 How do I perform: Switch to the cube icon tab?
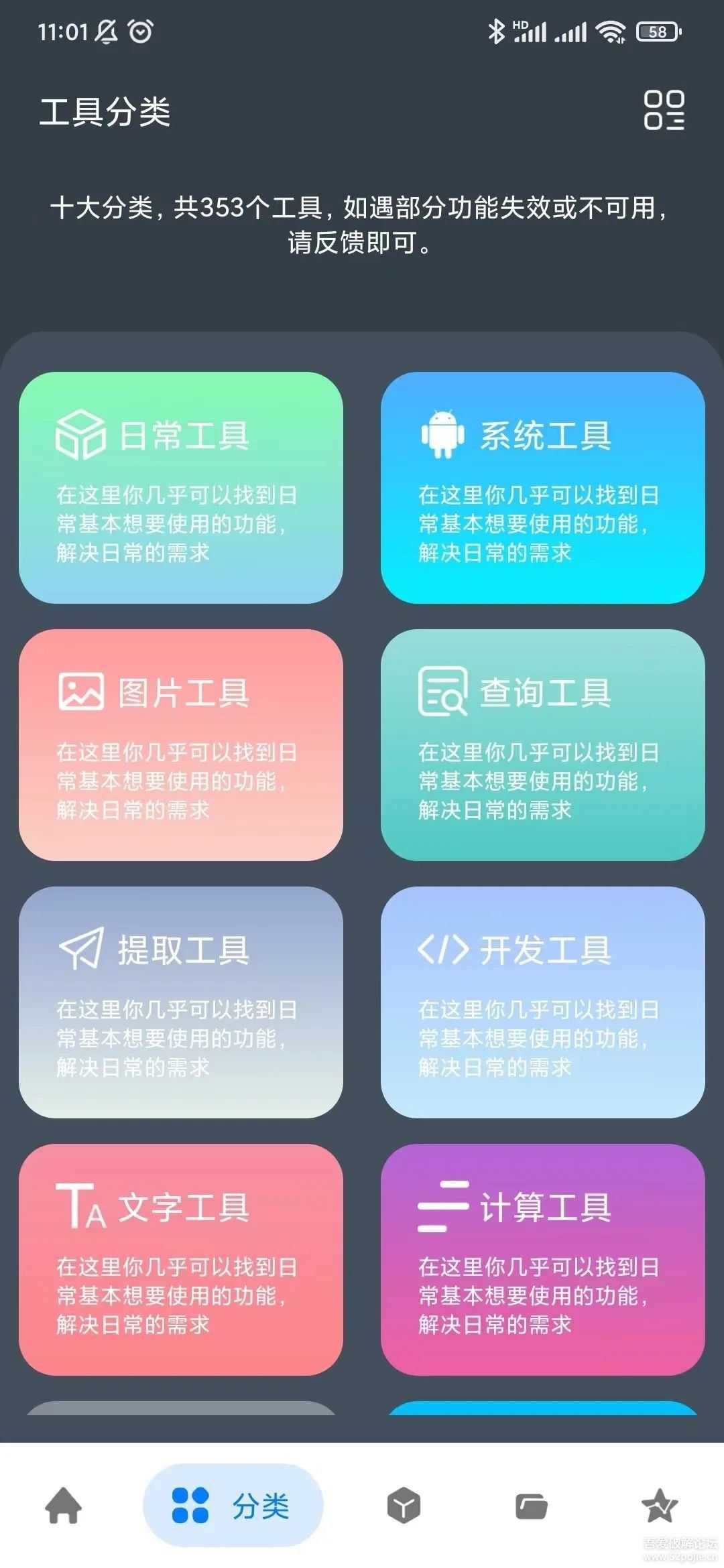tap(404, 1506)
